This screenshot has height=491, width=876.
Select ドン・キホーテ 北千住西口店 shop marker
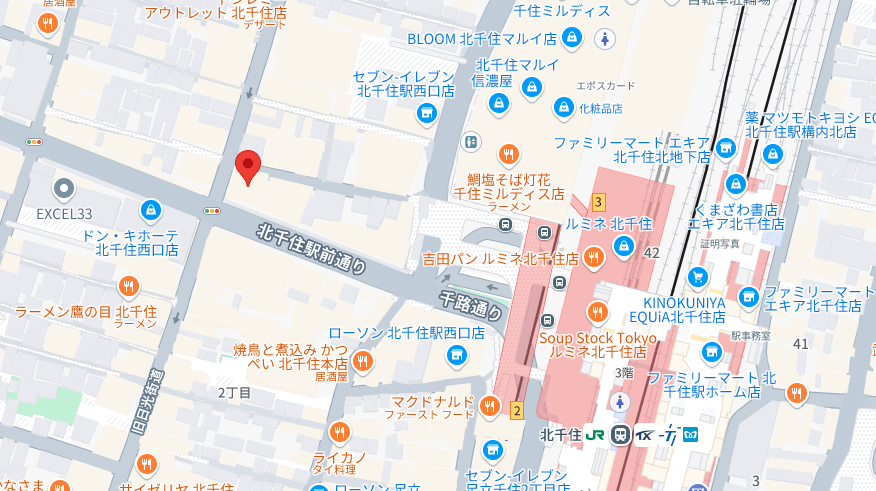pyautogui.click(x=150, y=211)
